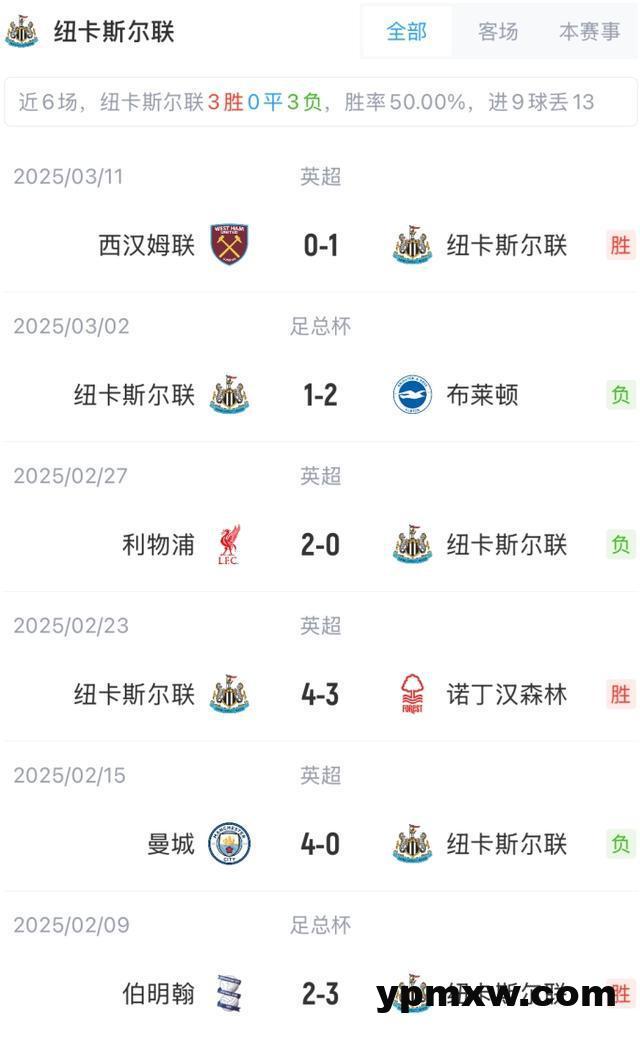Open the 西汉姆联 0-1 纽卡斯尔联 match
The height and width of the screenshot is (1038, 640).
pos(321,245)
